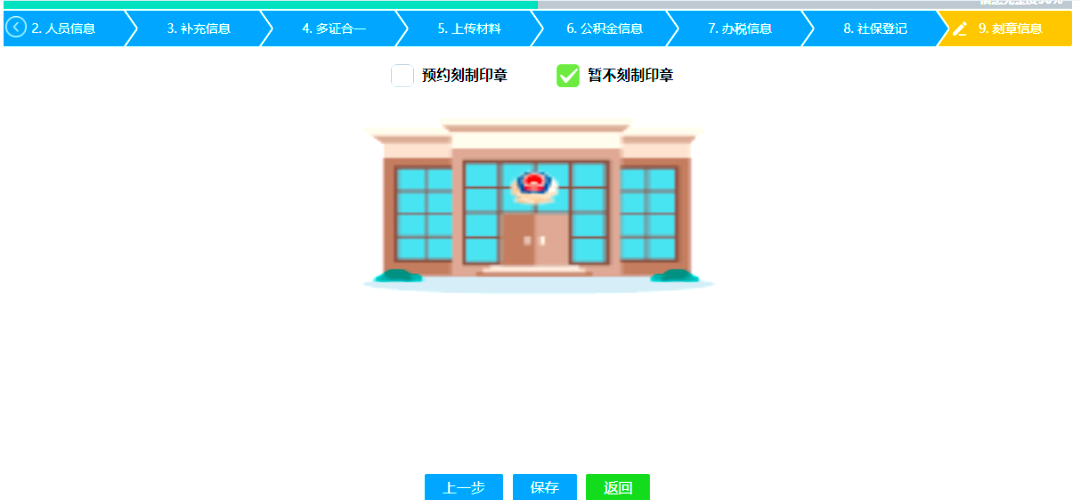Tap the green 返回 button
This screenshot has width=1080, height=500.
(x=618, y=487)
